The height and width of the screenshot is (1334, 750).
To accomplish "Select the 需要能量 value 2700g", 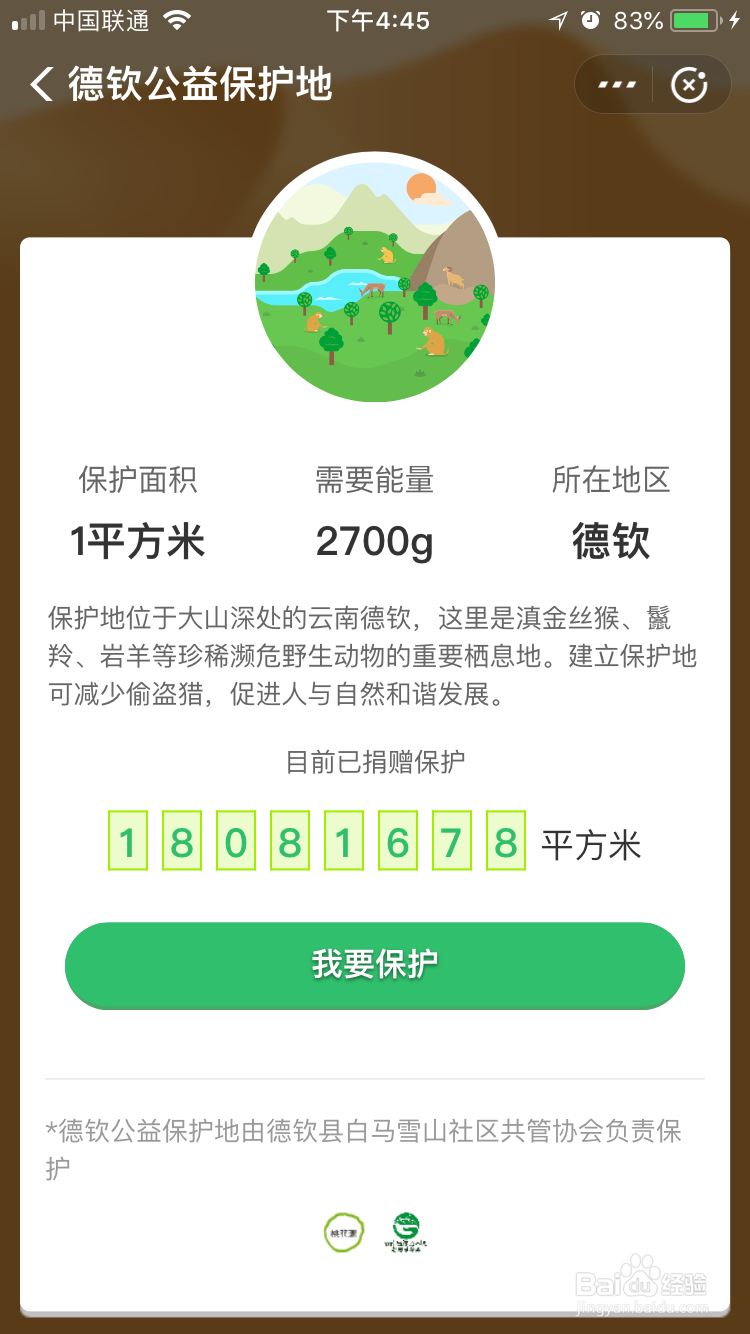I will pyautogui.click(x=375, y=541).
